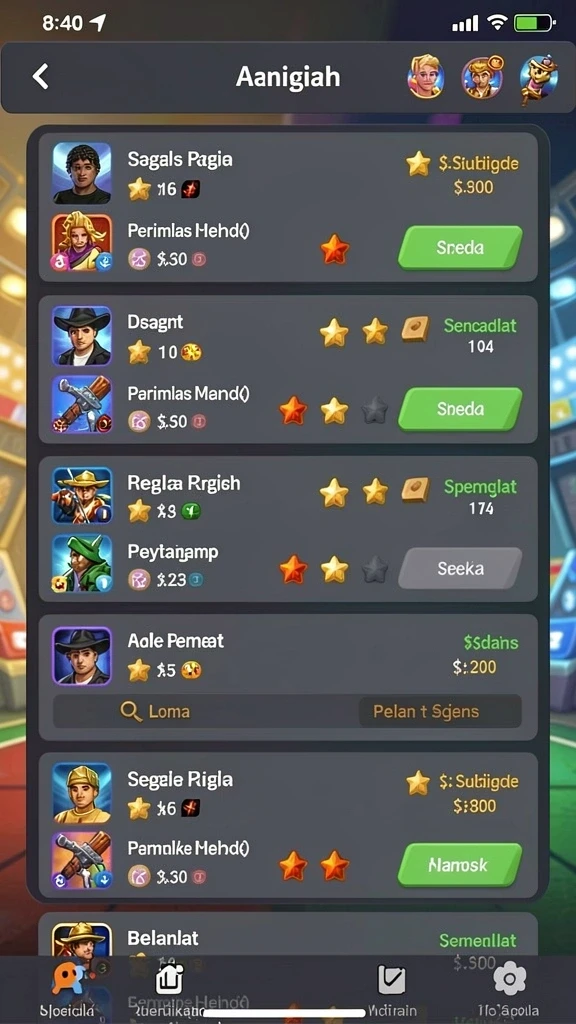The width and height of the screenshot is (576, 1024).
Task: Open the Loma search field
Action: (206, 711)
